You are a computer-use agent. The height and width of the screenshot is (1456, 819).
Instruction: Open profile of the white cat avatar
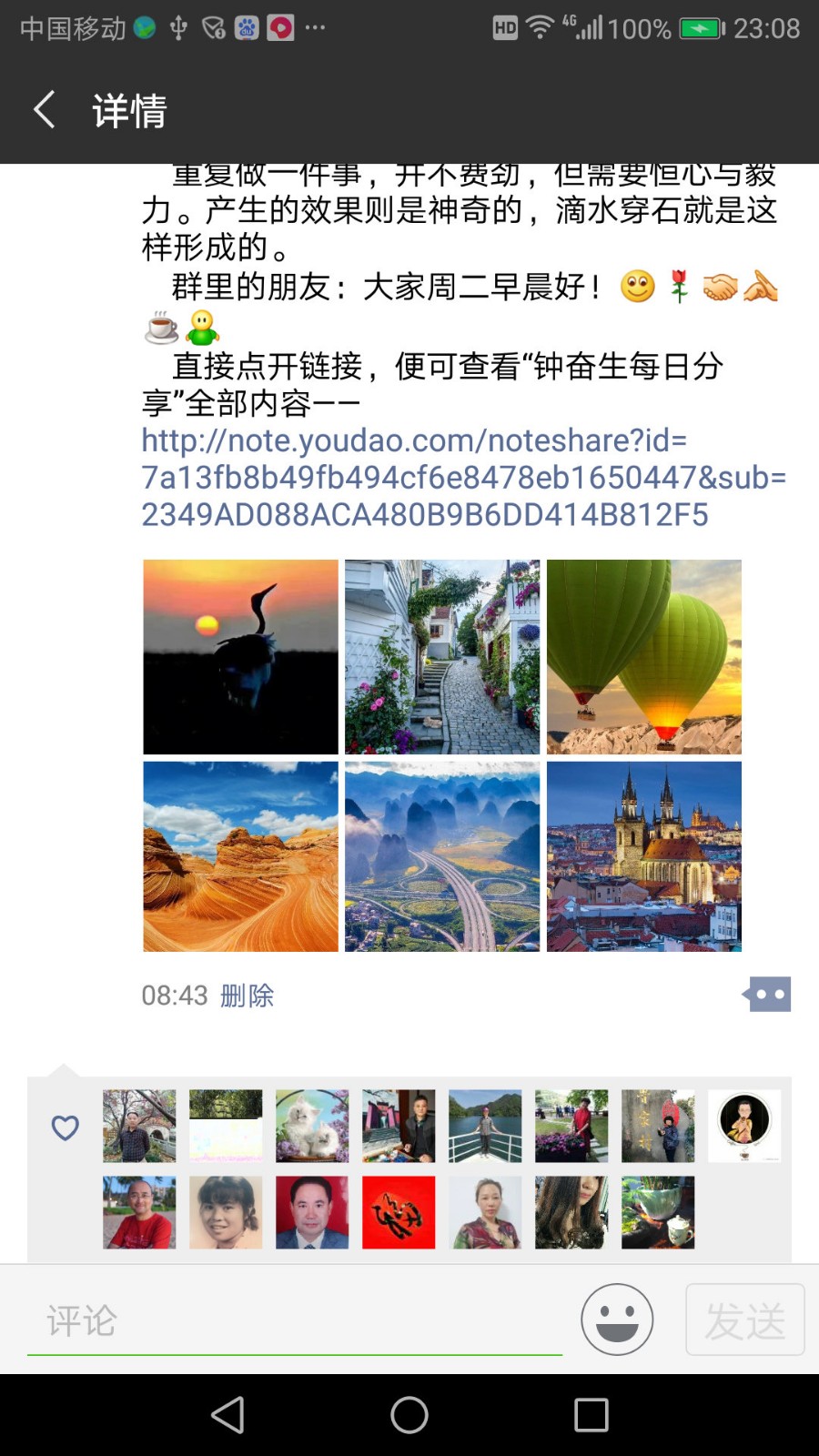[x=312, y=1126]
